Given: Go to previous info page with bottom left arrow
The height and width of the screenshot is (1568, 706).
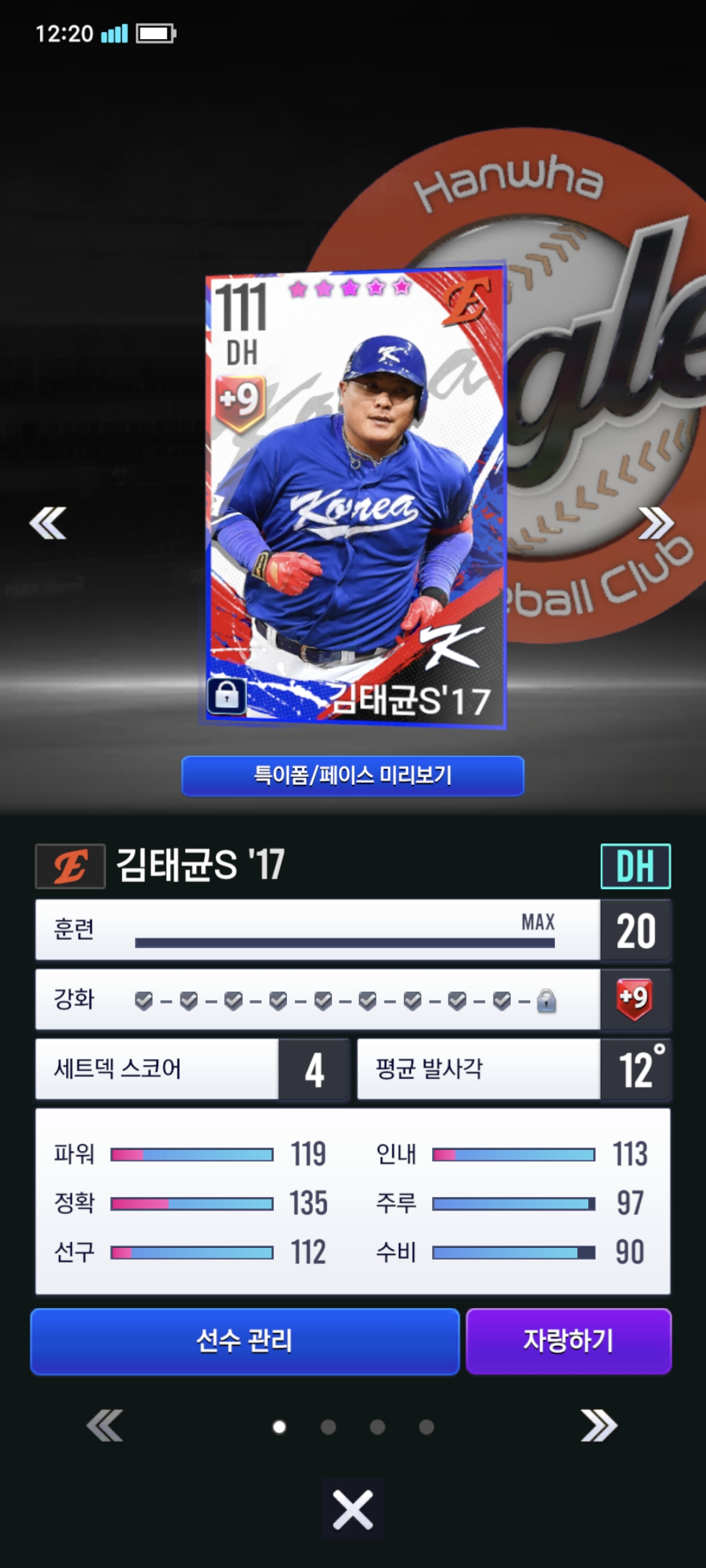Looking at the screenshot, I should pyautogui.click(x=105, y=1426).
